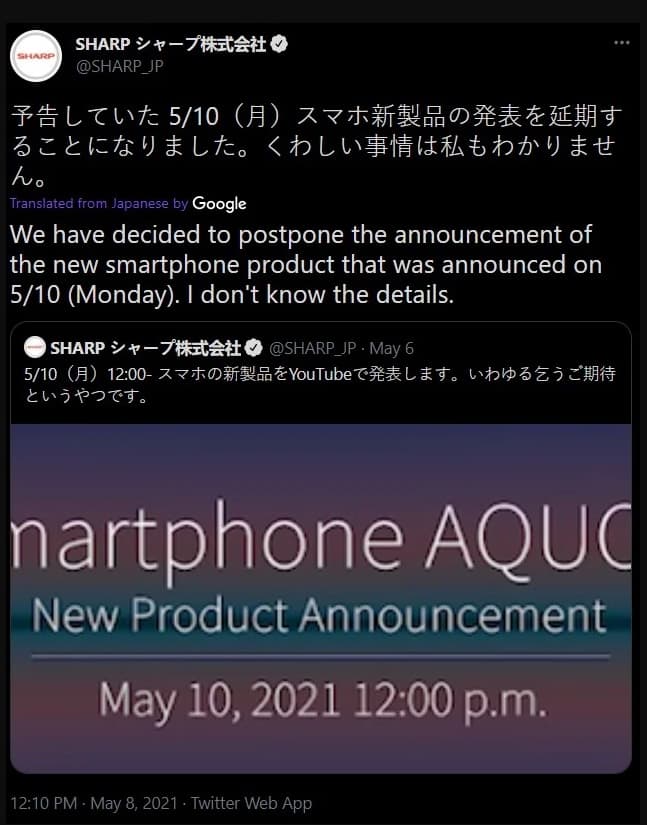Tap the Translated from Japanese by Google label
The width and height of the screenshot is (647, 825).
point(128,203)
